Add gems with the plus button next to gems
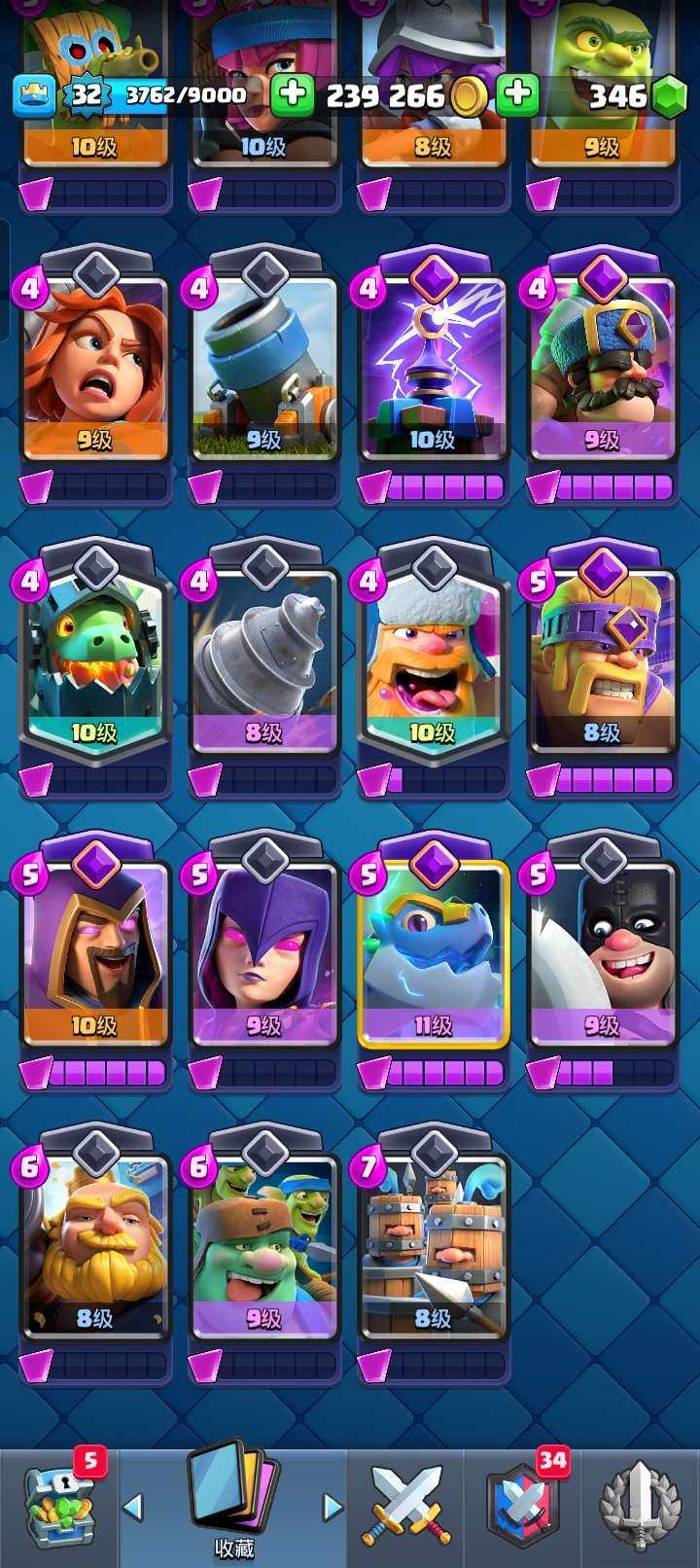 tap(517, 94)
